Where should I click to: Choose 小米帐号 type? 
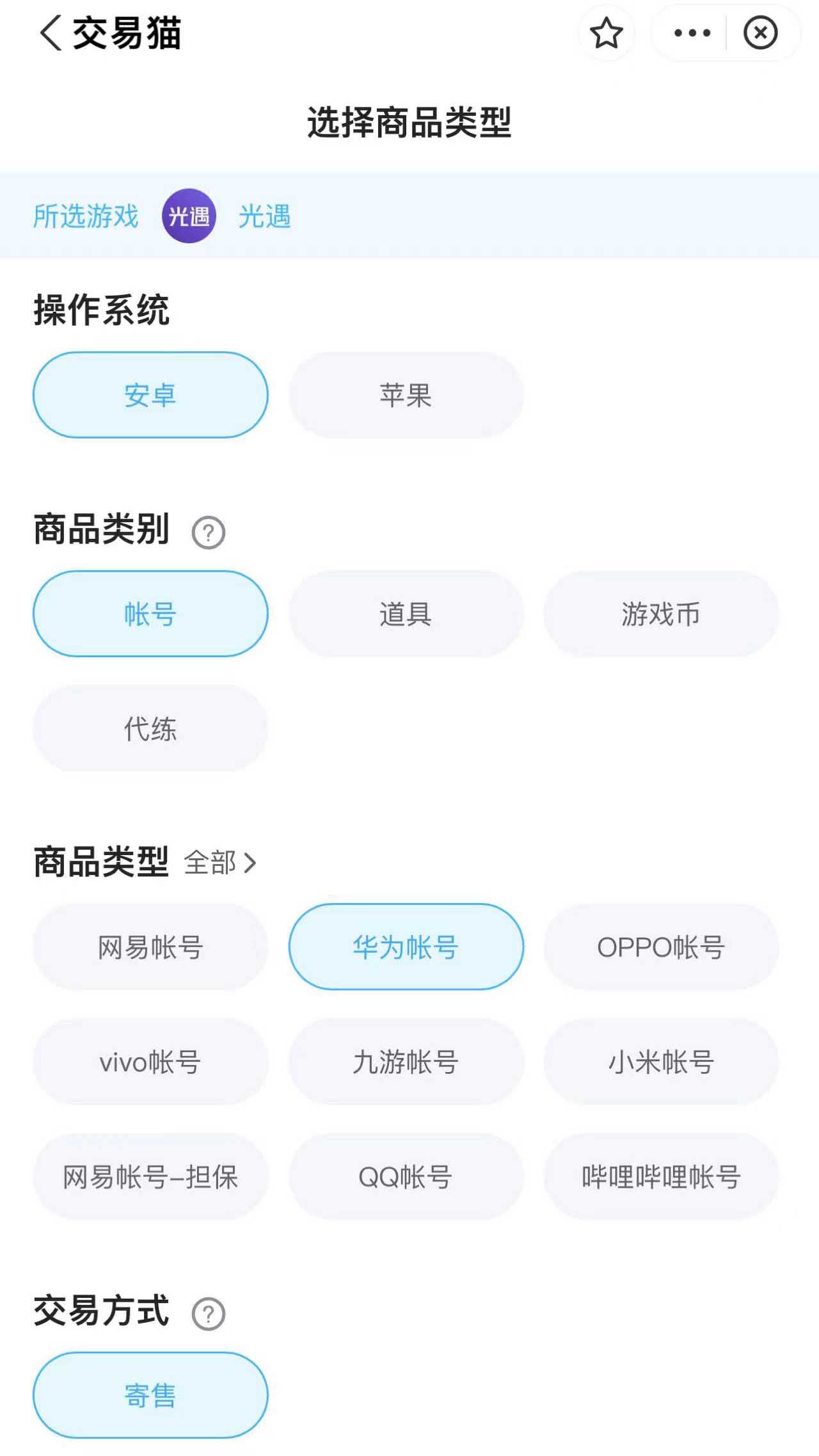coord(661,1062)
